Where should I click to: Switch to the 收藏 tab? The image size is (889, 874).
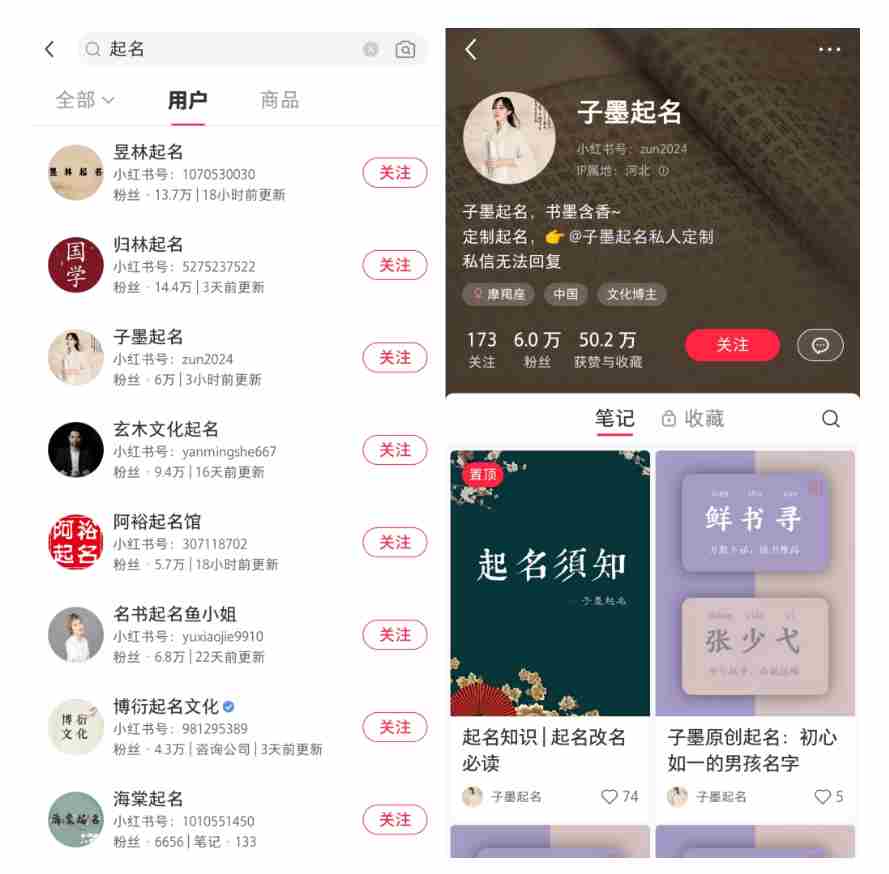click(693, 419)
